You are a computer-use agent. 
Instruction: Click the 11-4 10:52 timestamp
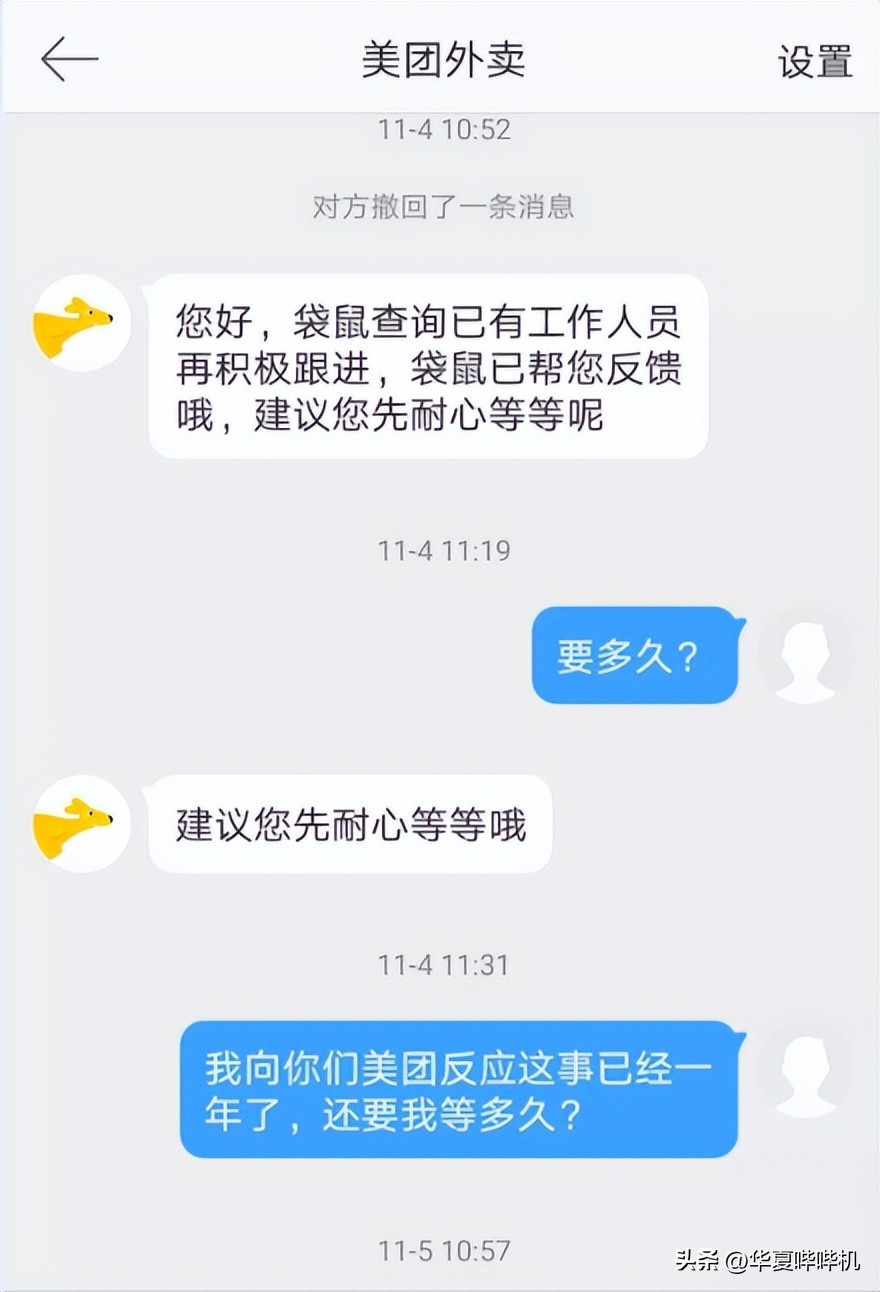pyautogui.click(x=443, y=130)
